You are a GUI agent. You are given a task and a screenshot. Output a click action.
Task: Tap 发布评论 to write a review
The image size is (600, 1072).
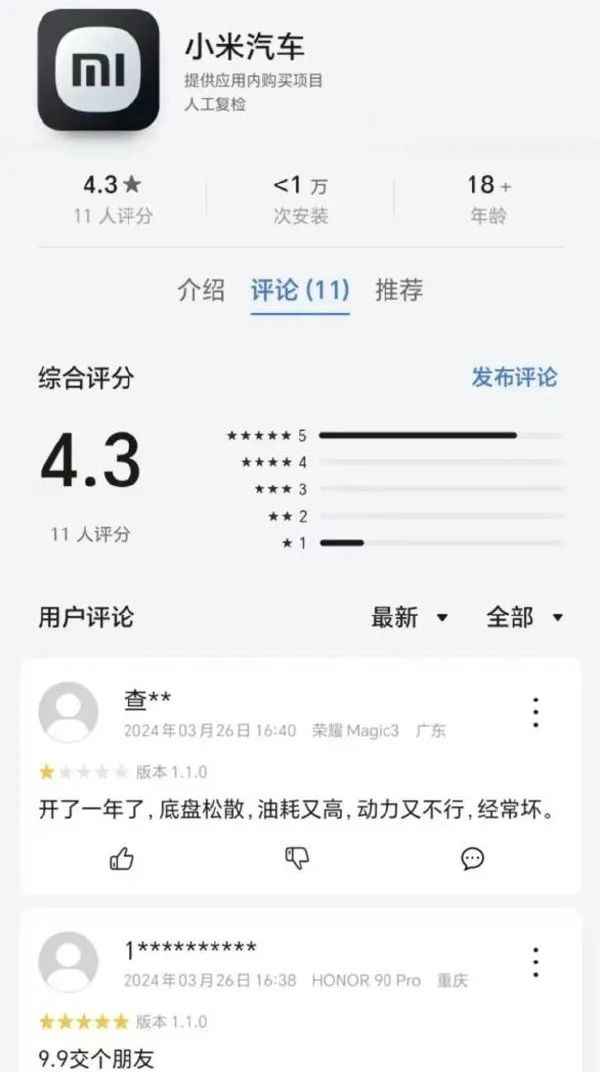point(514,377)
